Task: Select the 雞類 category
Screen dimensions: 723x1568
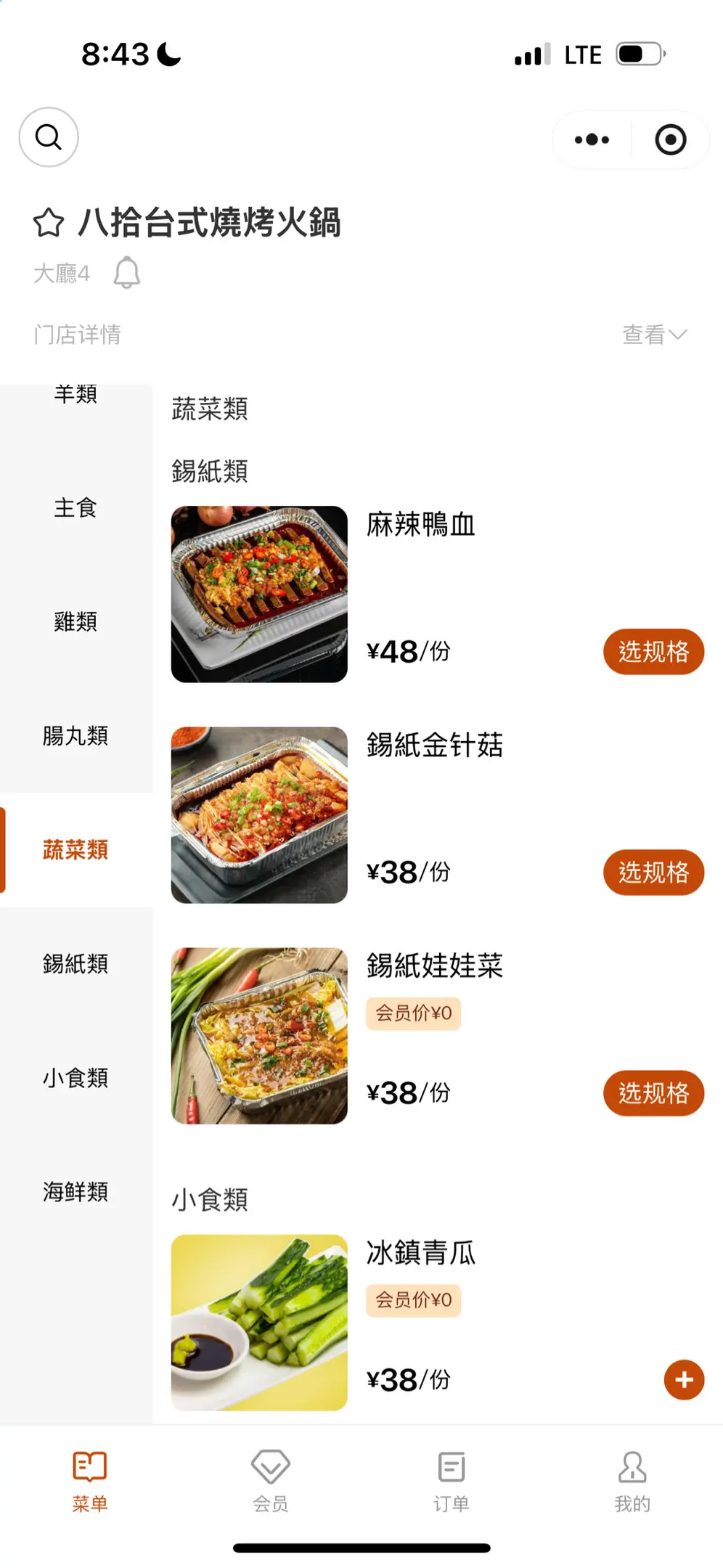Action: coord(75,621)
